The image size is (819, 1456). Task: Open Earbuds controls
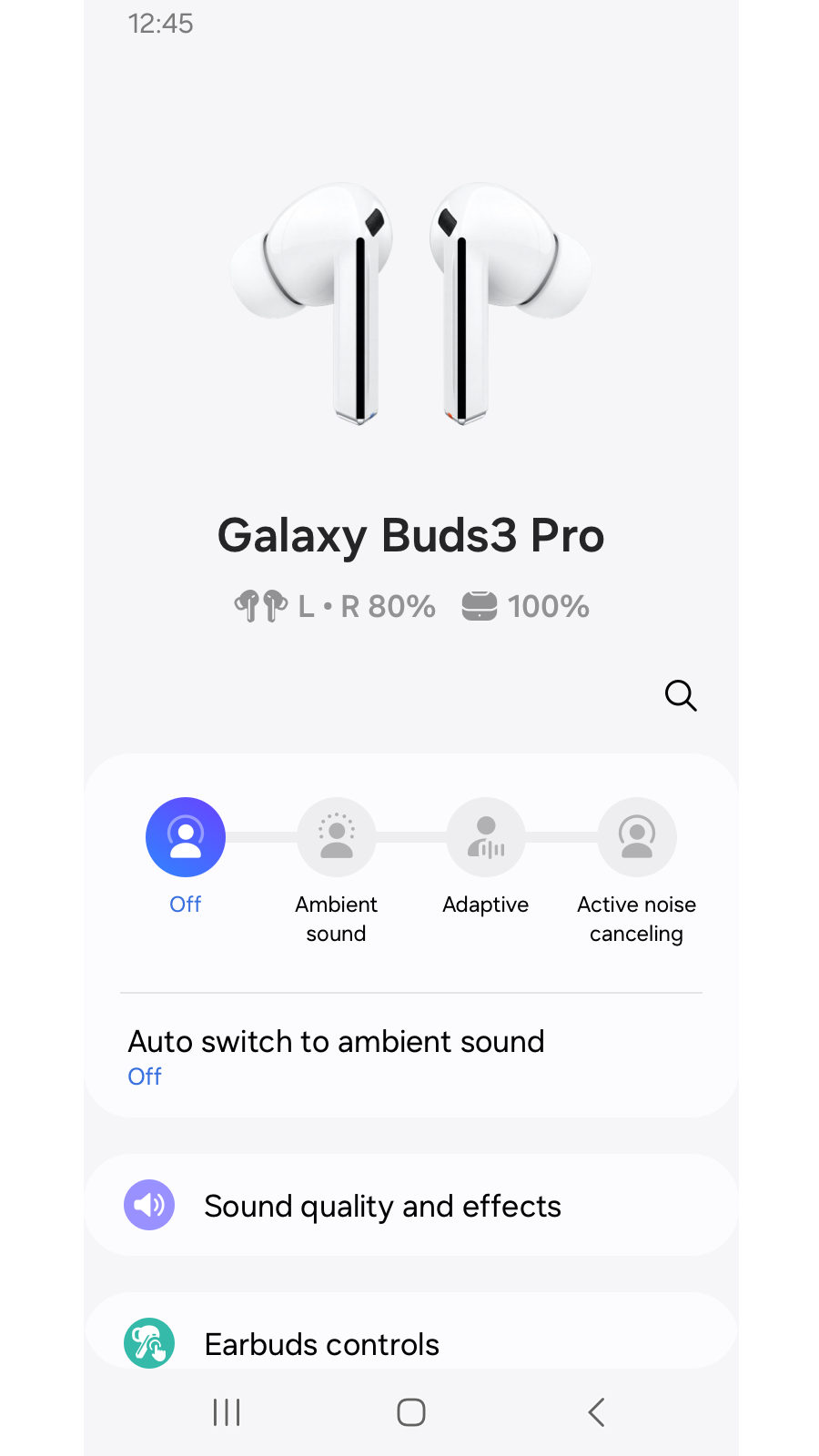pos(410,1343)
